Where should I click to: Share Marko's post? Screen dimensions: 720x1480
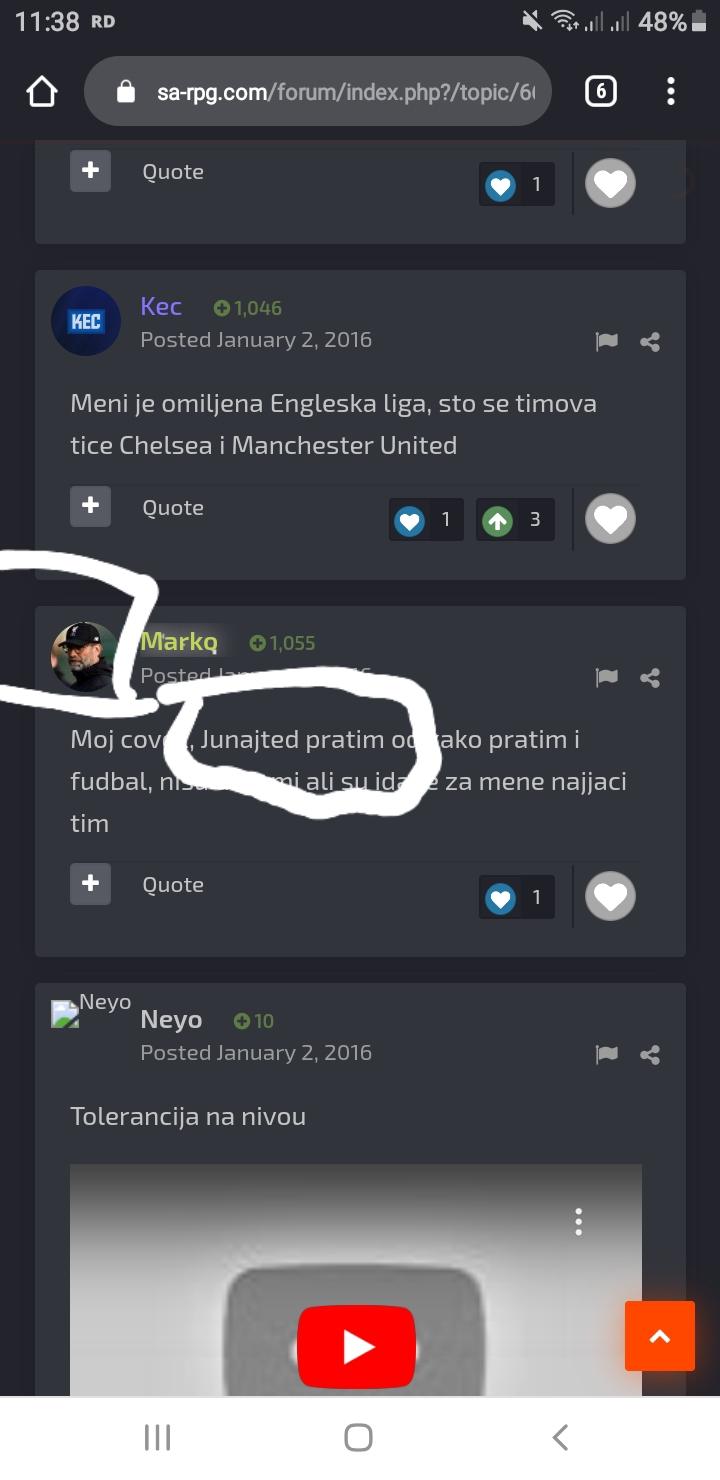click(650, 678)
